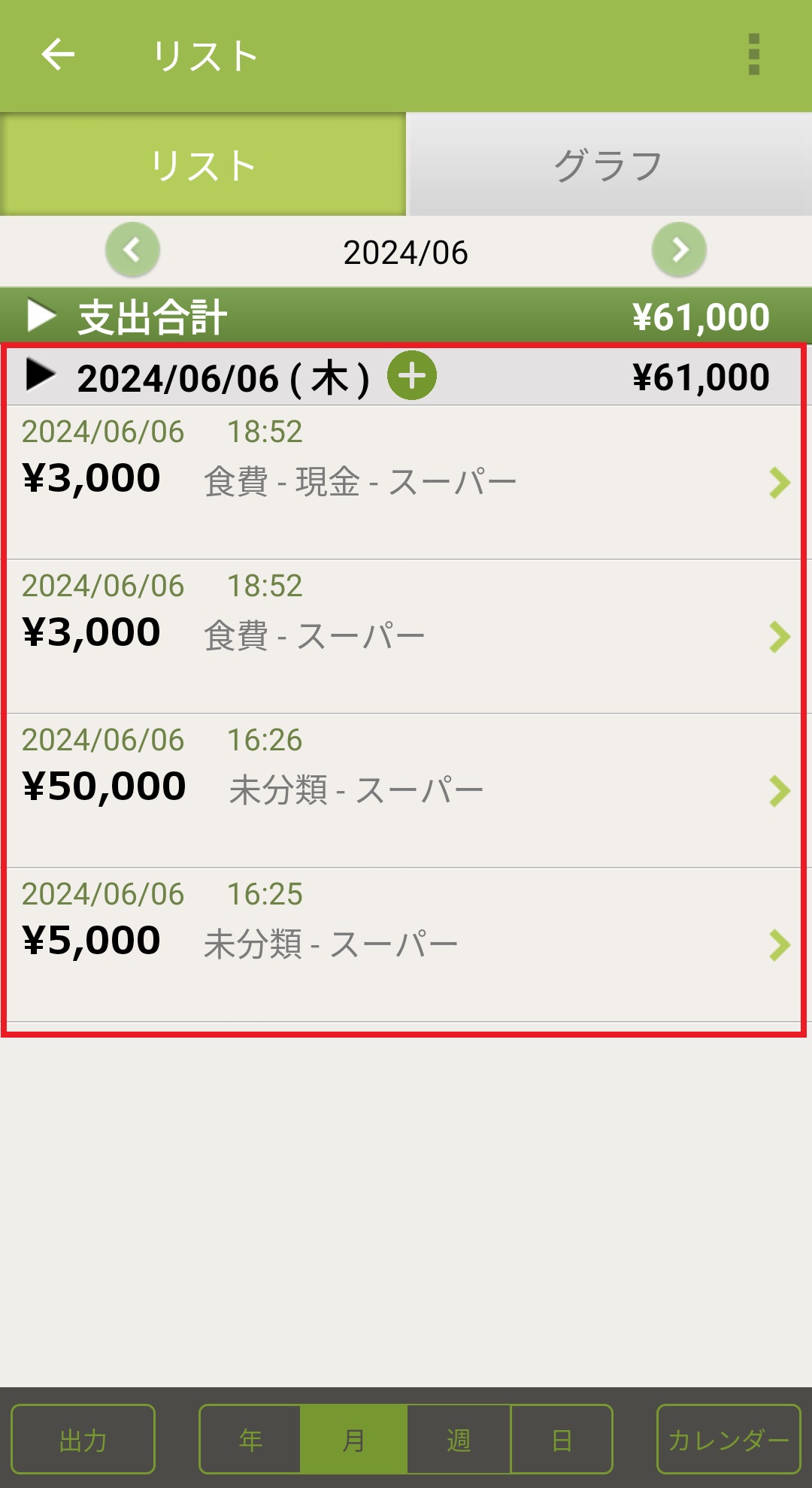Screen dimensions: 812x1488
Task: Add a new entry for 2024/06/06
Action: (x=412, y=375)
